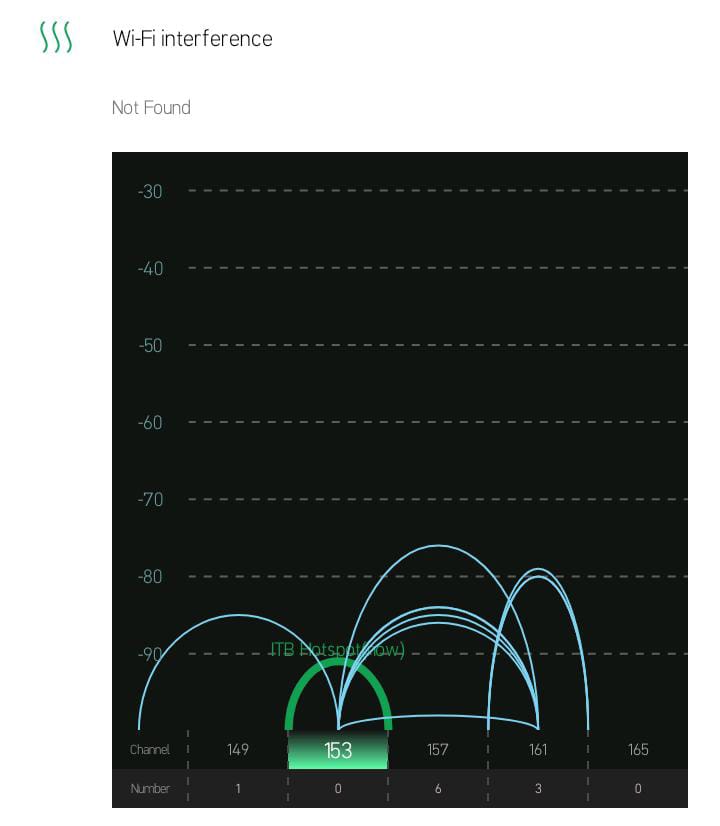This screenshot has width=720, height=826.
Task: Select the highlighted channel 153
Action: pyautogui.click(x=338, y=750)
